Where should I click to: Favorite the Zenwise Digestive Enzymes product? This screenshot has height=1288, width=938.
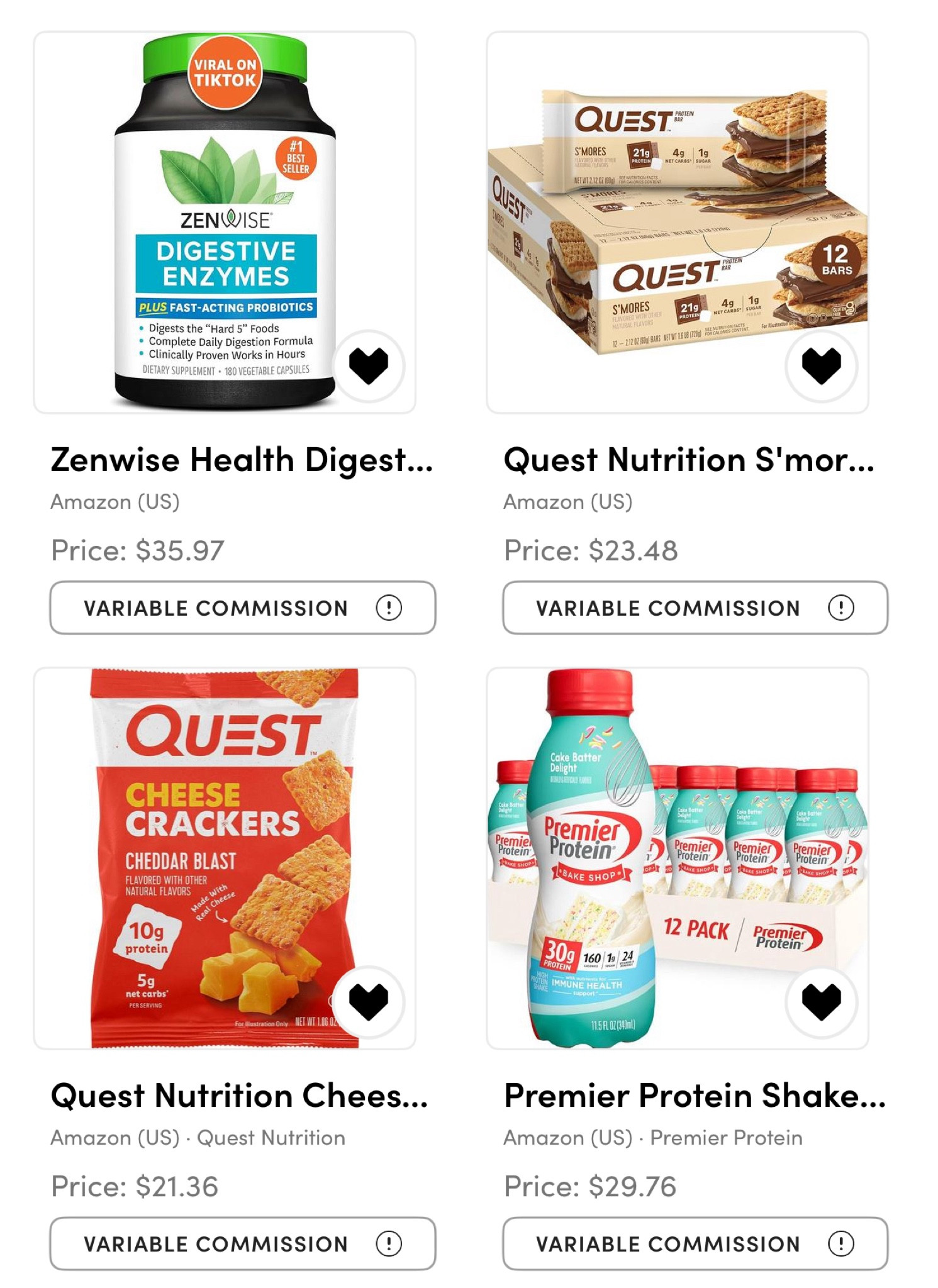click(x=369, y=365)
